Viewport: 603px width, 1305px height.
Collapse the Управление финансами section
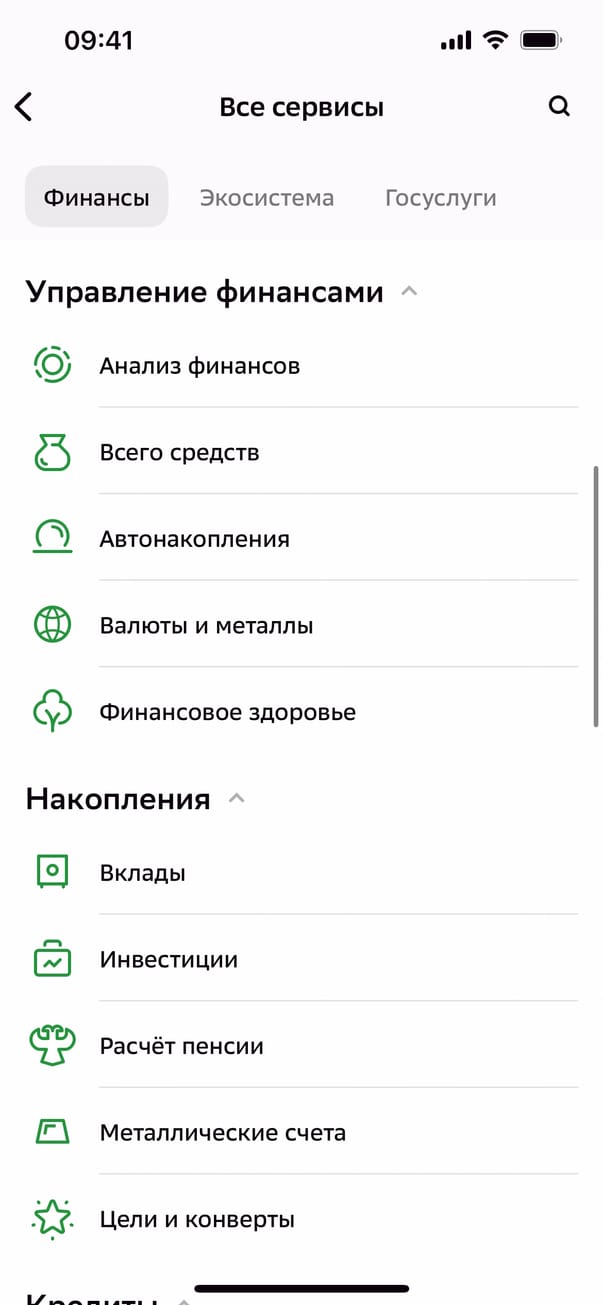click(x=408, y=292)
